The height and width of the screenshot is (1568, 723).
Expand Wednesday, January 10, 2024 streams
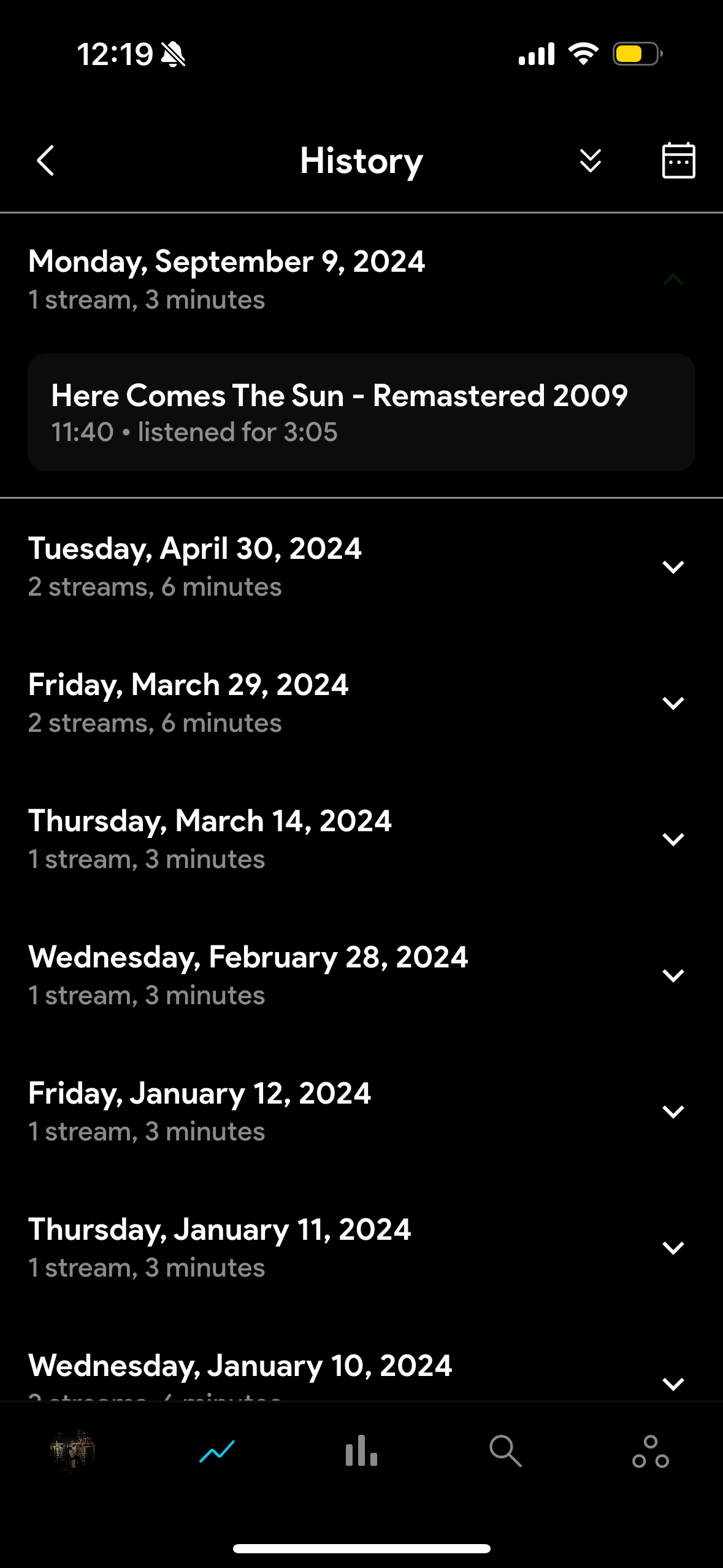coord(673,1383)
